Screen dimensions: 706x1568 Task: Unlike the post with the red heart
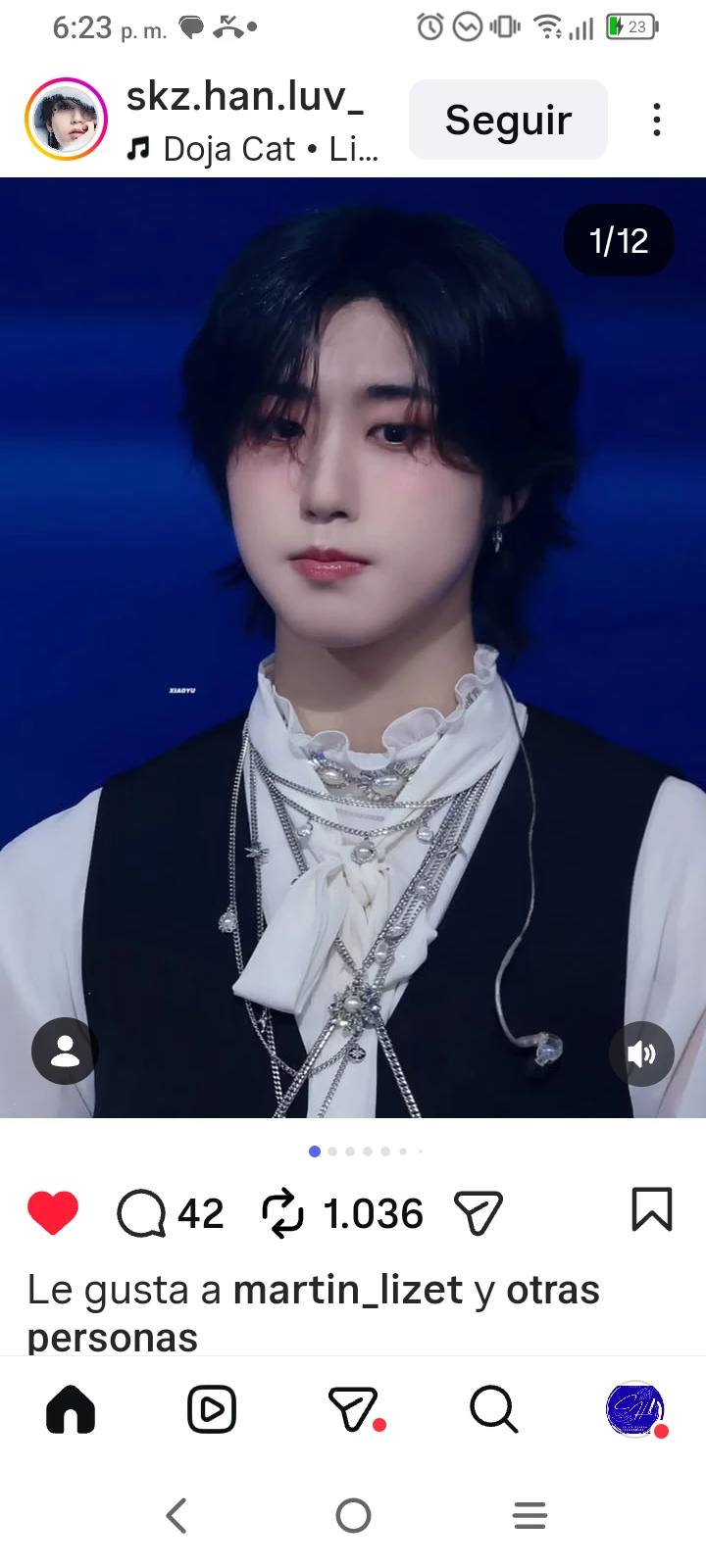click(x=53, y=1213)
